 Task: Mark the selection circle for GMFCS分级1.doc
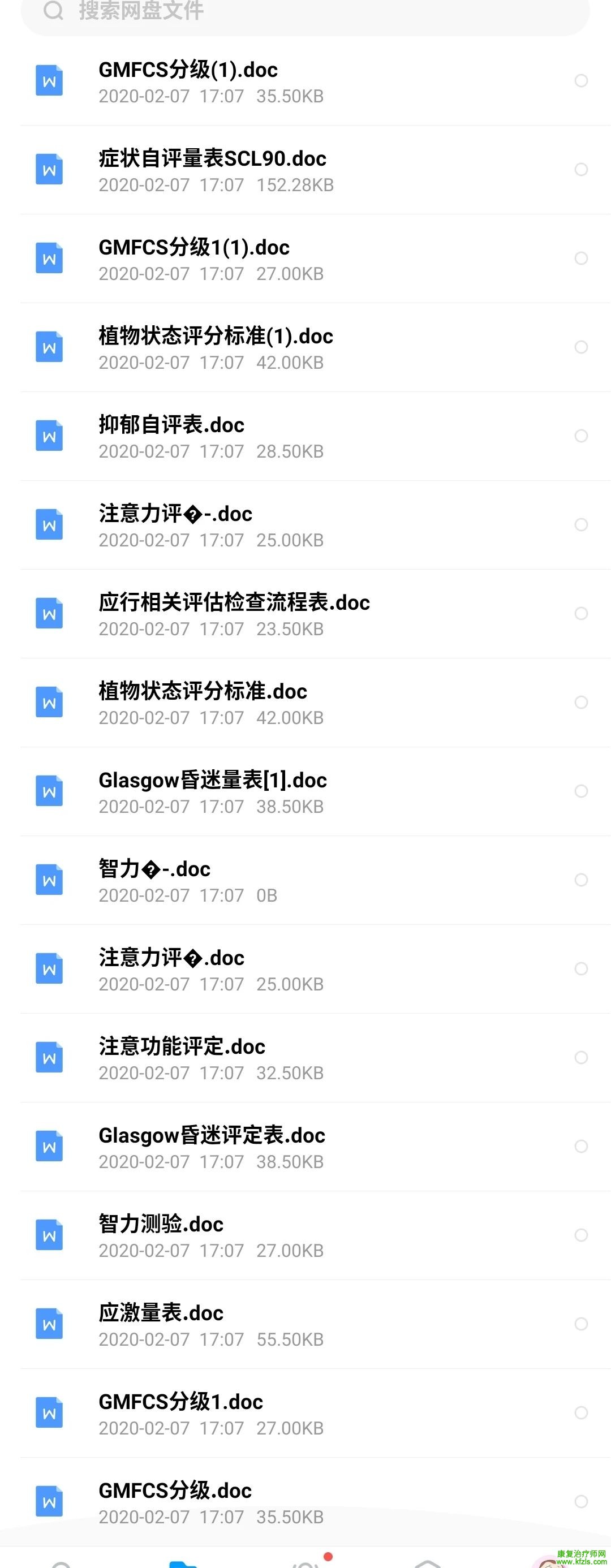coord(581,1413)
